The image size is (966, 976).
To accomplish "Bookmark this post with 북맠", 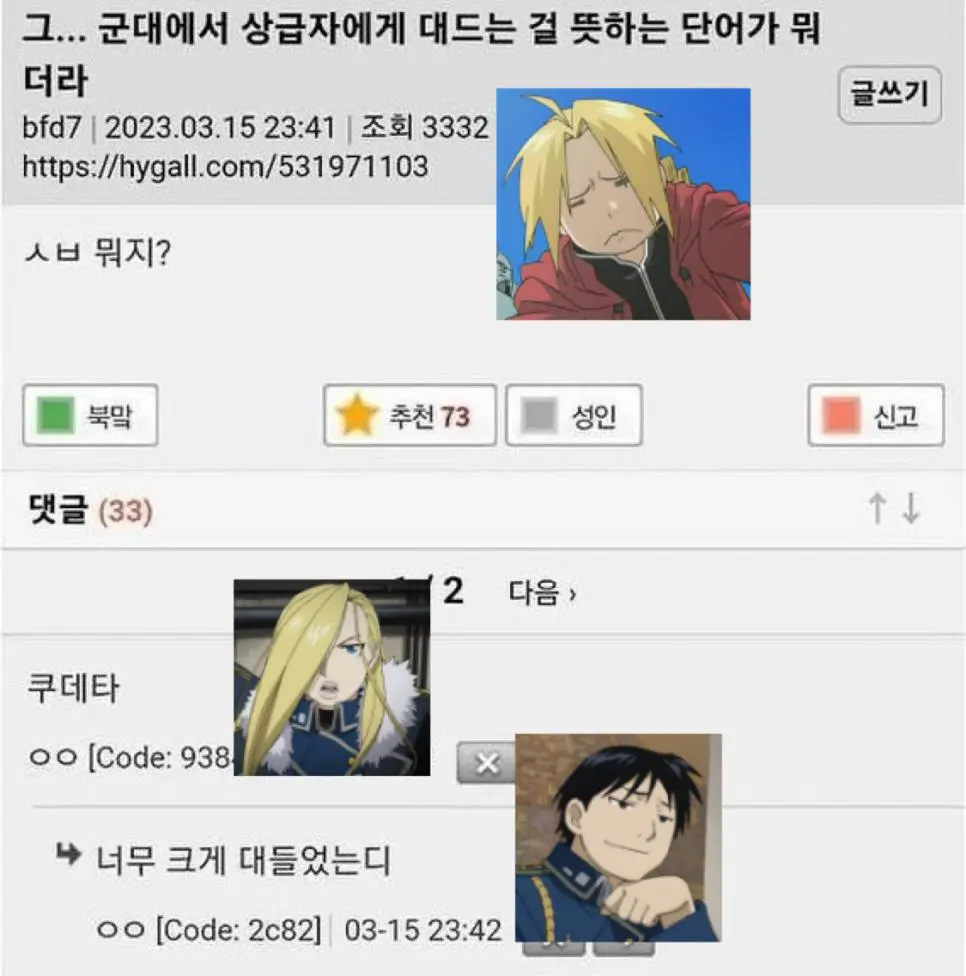I will (x=90, y=415).
